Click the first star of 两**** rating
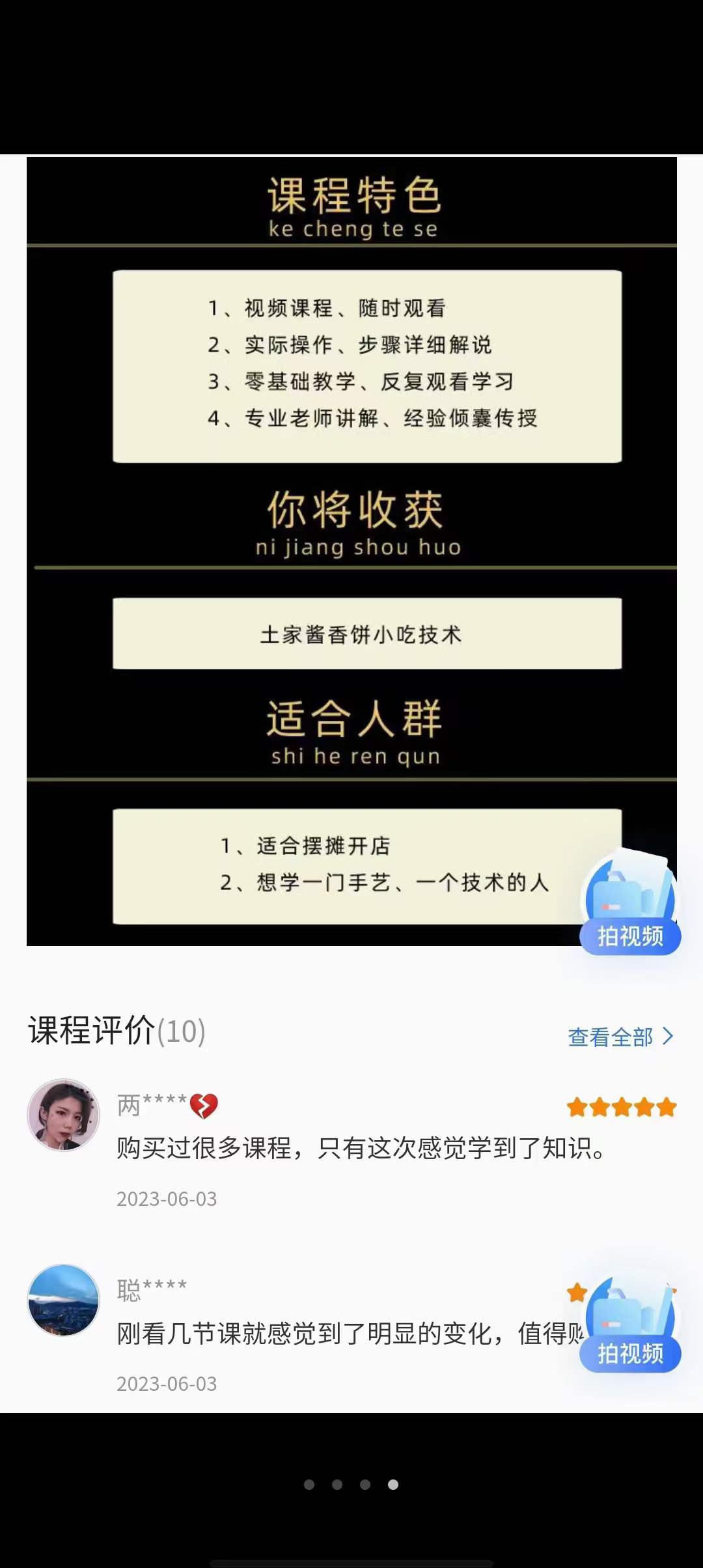Viewport: 703px width, 1568px height. 577,1106
